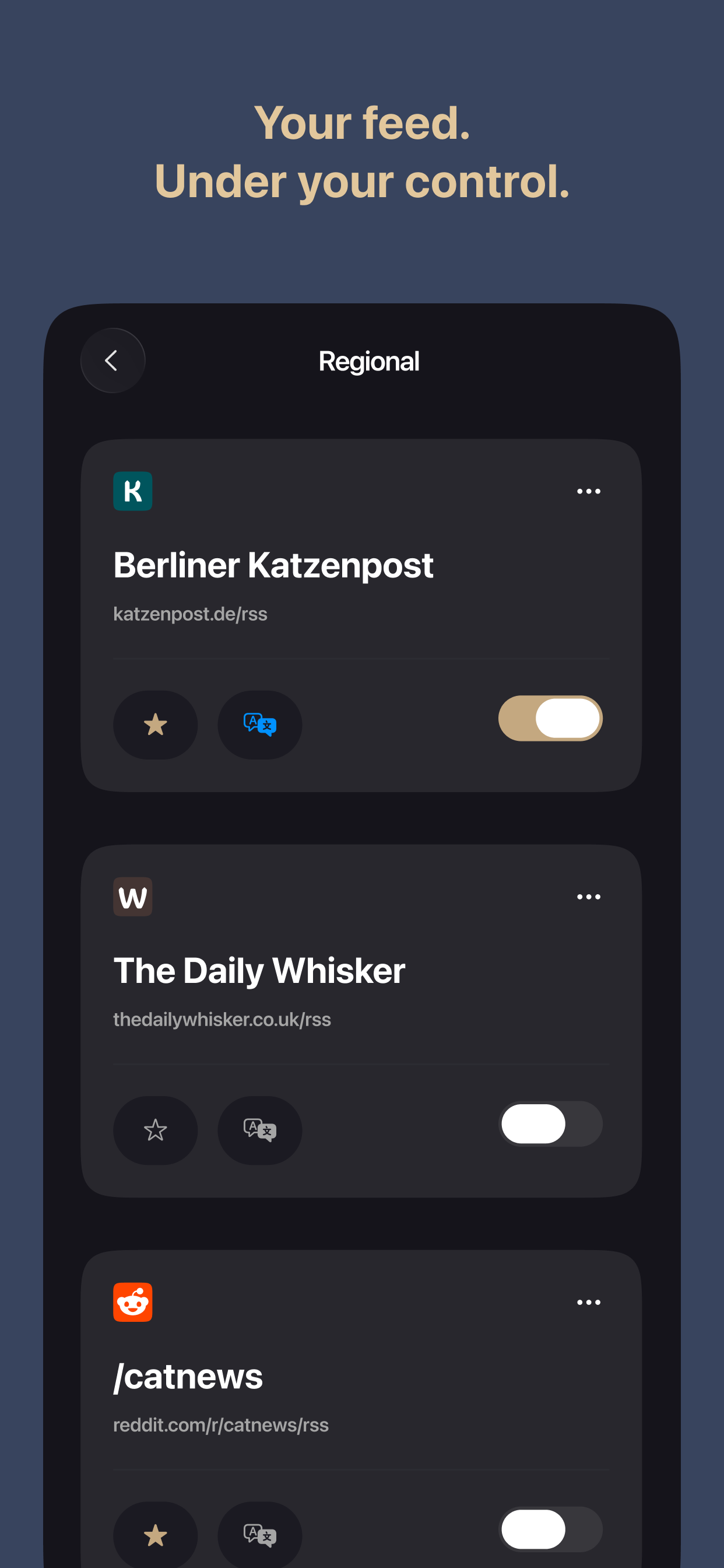Tap the translate icon on /catnews card
724x1568 pixels.
click(x=259, y=1534)
